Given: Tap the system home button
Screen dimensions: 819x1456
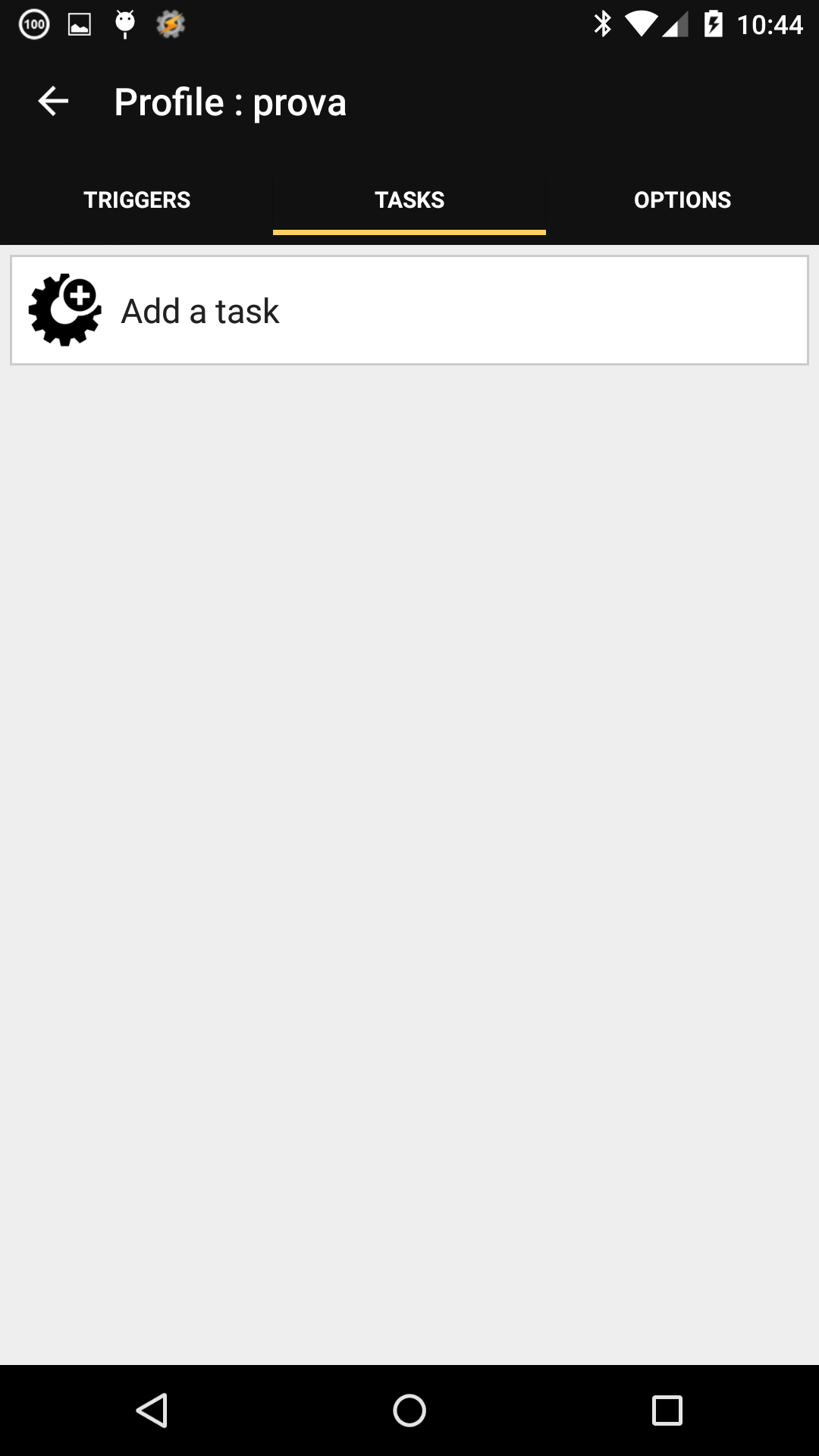Looking at the screenshot, I should (409, 1410).
